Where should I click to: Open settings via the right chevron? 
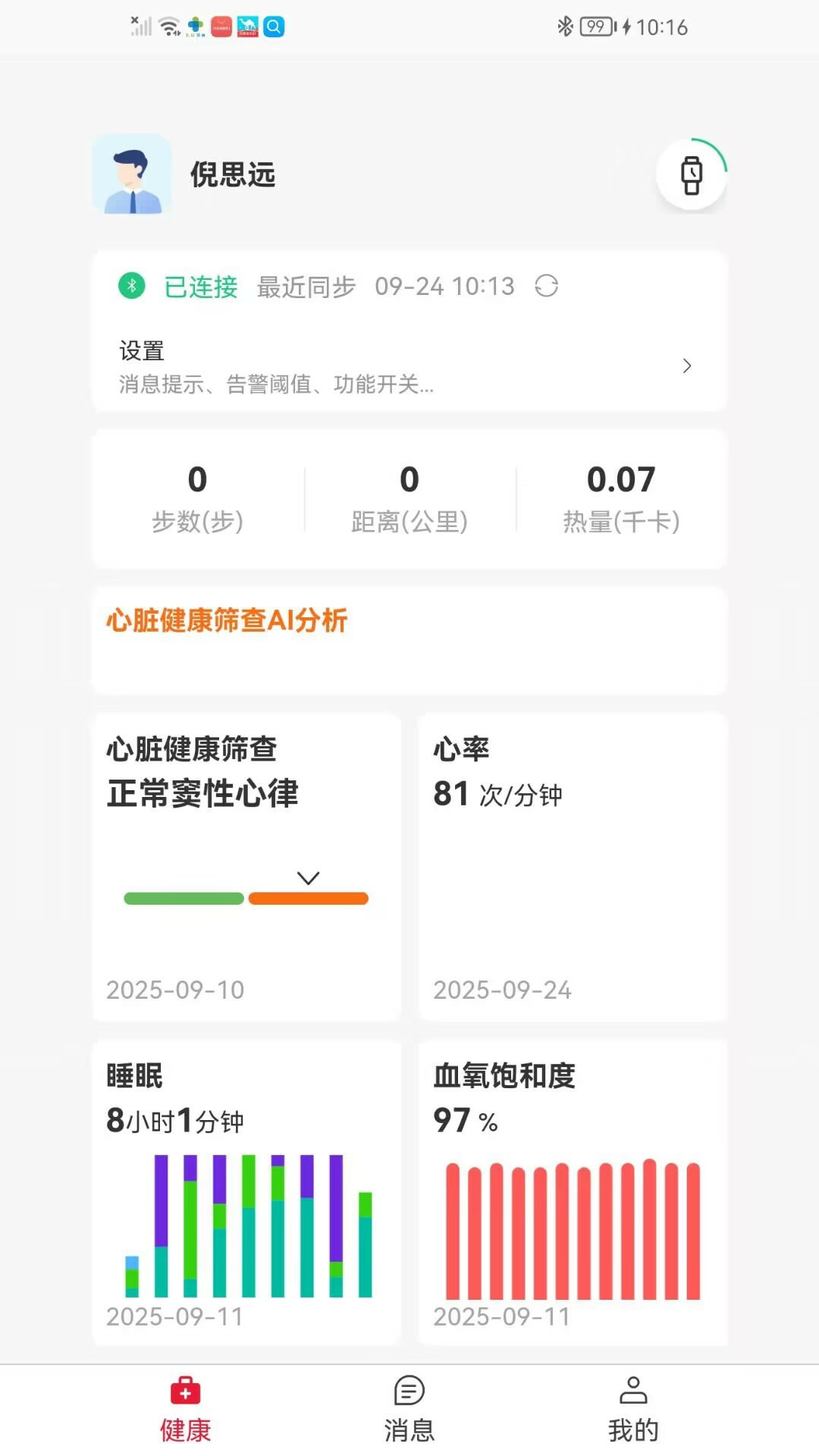pos(687,366)
